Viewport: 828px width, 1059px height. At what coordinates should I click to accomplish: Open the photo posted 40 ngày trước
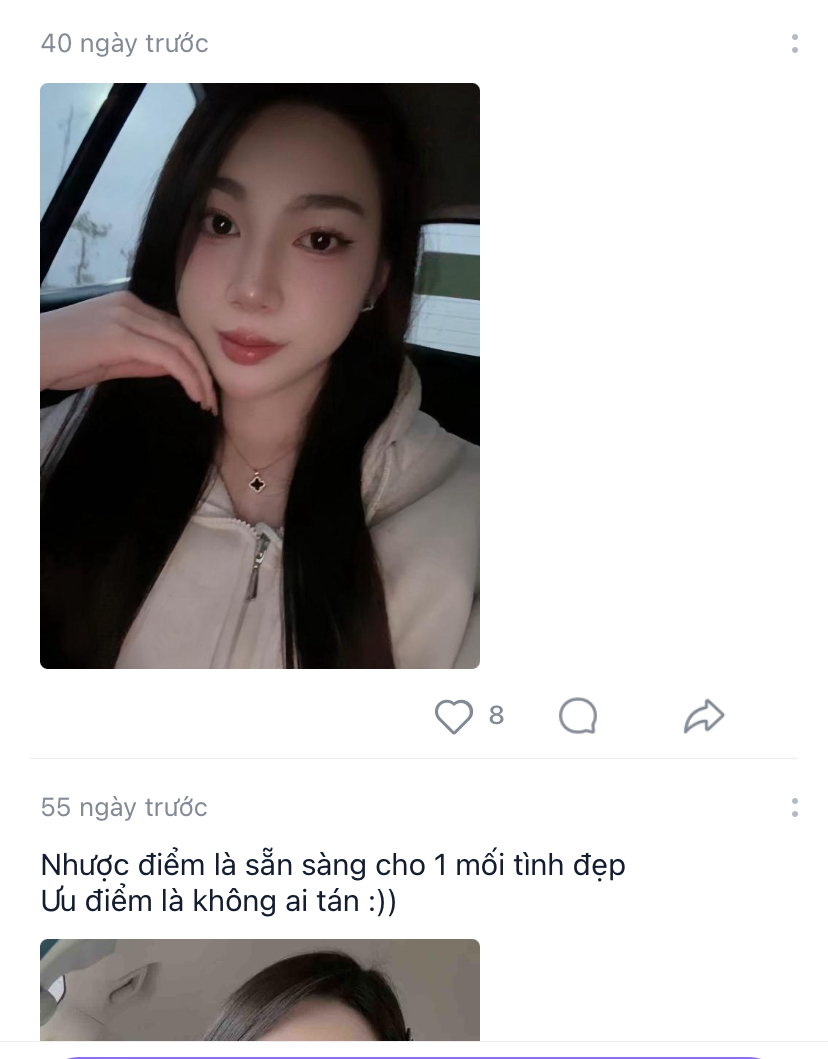[260, 375]
